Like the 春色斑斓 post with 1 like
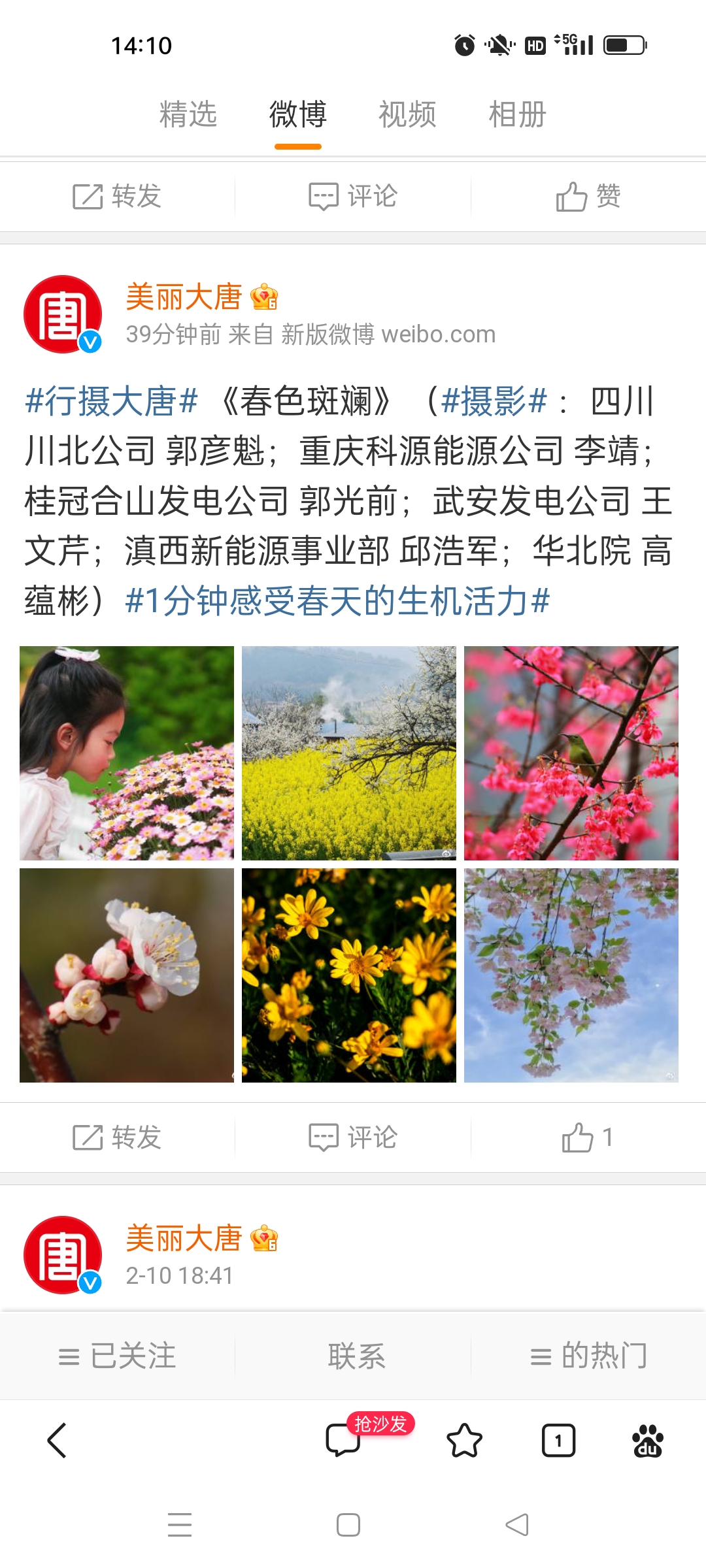 (587, 1137)
